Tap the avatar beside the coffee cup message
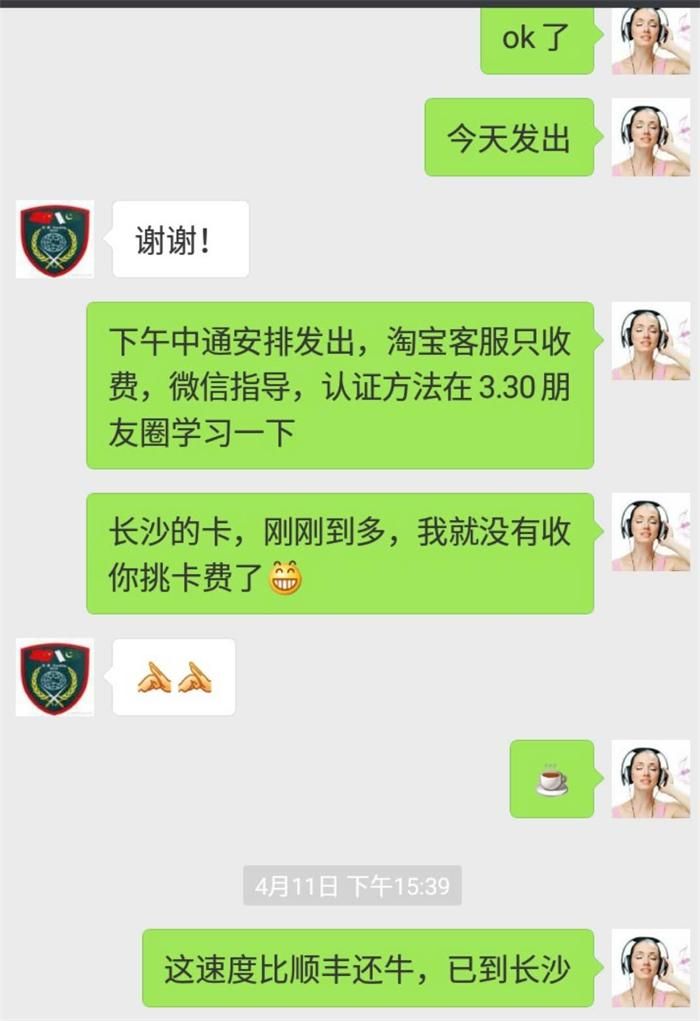The image size is (700, 1021). [650, 779]
